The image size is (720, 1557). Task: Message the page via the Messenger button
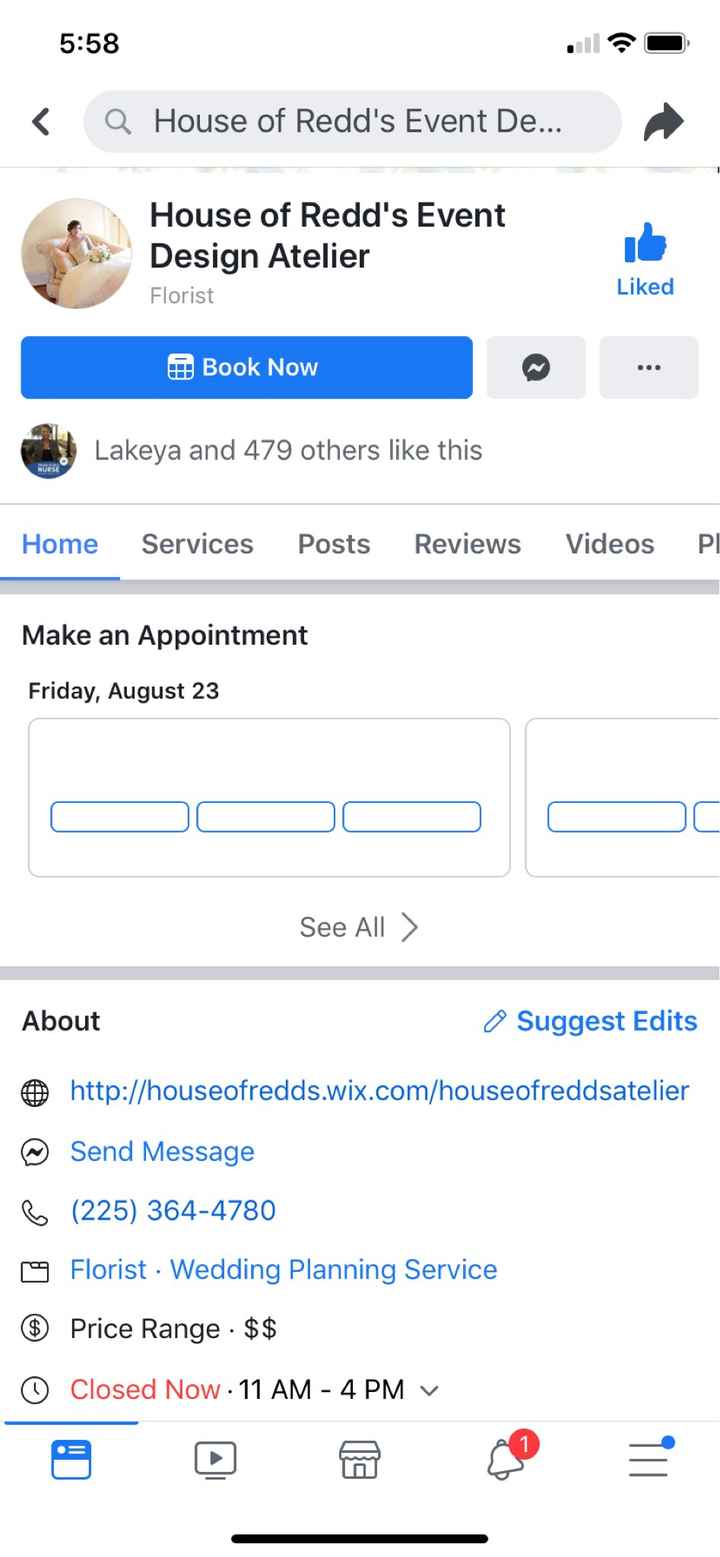[x=536, y=367]
